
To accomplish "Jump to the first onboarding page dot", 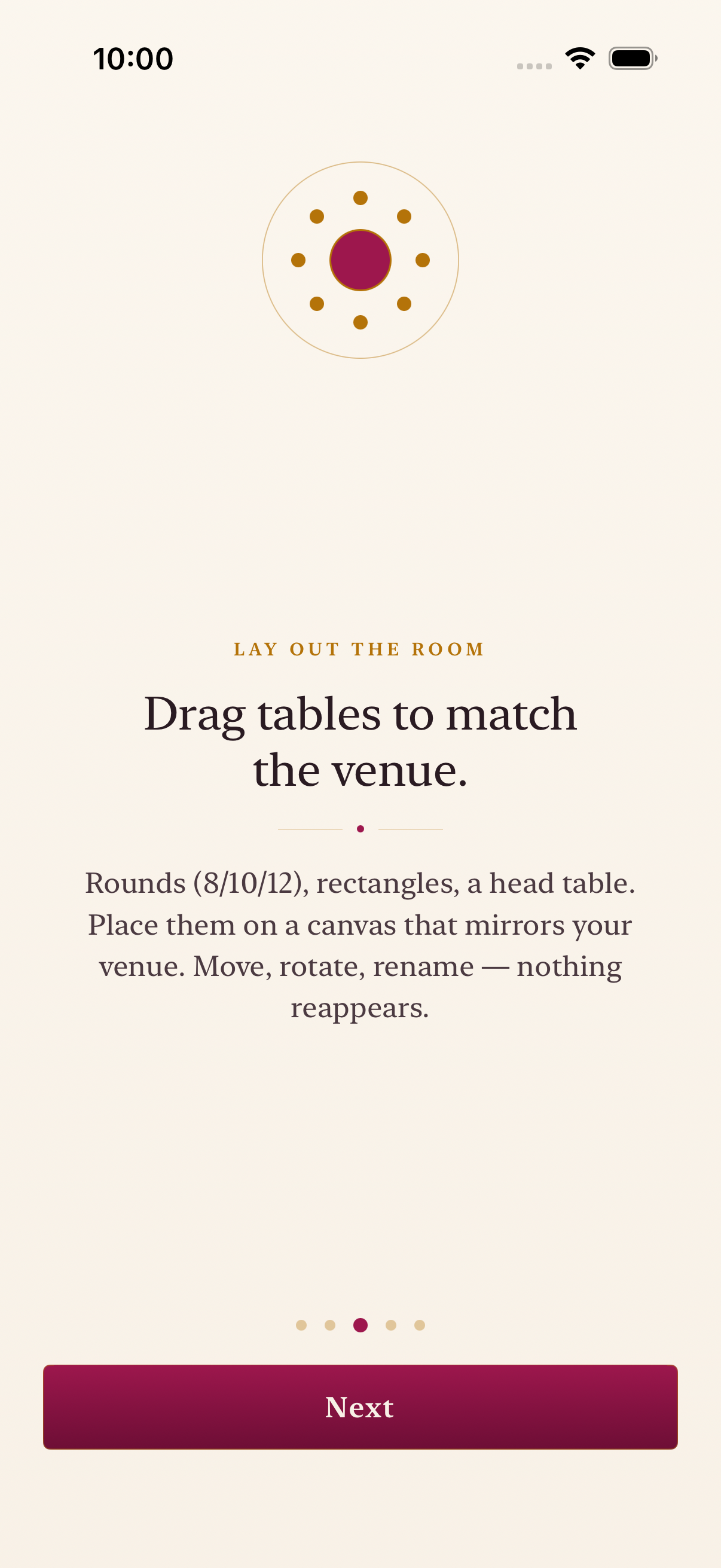I will [301, 1325].
